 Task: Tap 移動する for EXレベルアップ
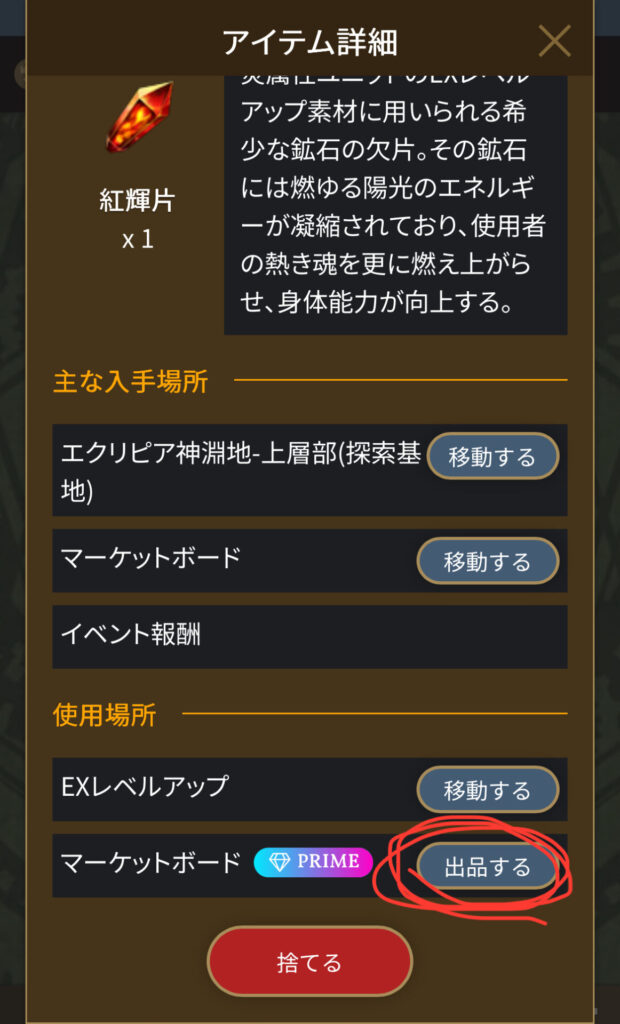[487, 790]
